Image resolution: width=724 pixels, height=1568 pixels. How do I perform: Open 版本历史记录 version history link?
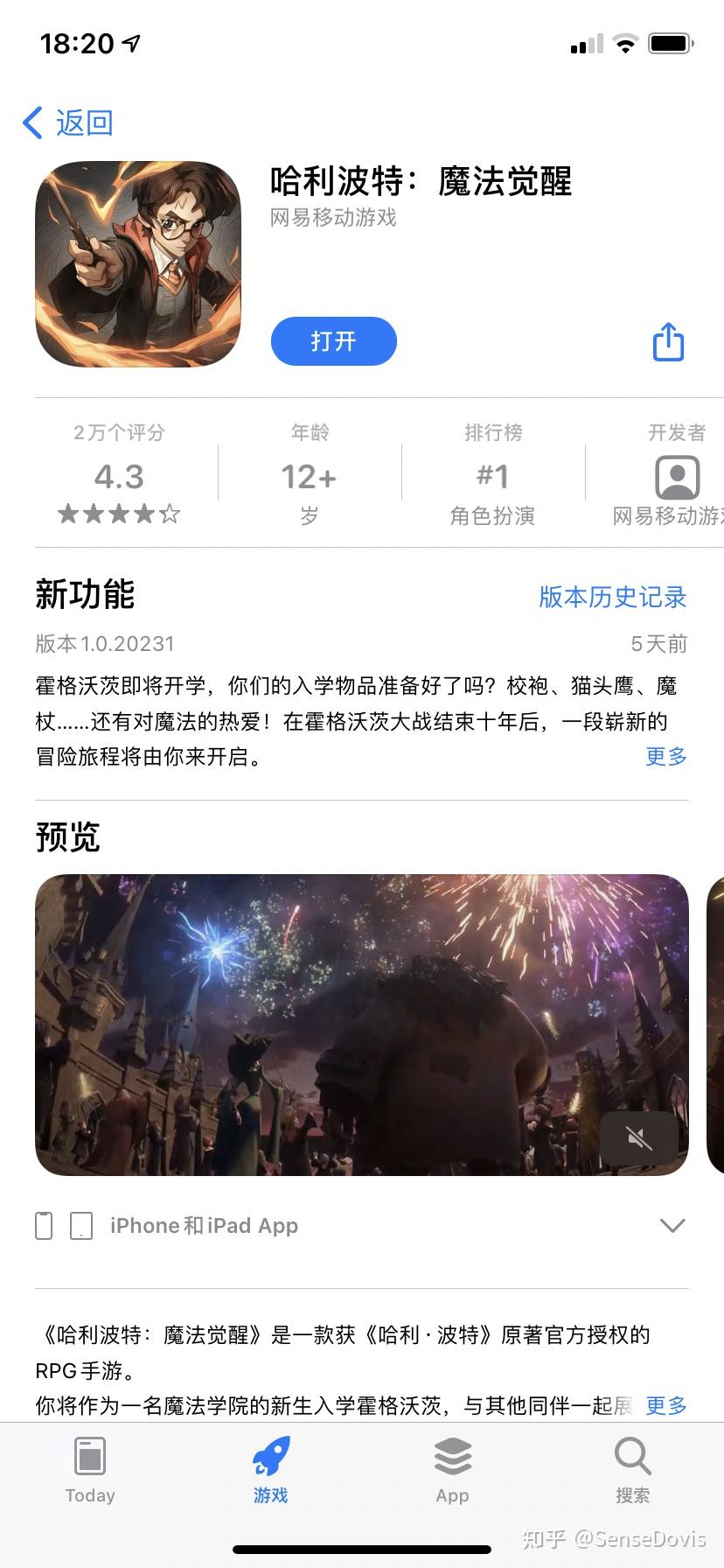pyautogui.click(x=612, y=597)
